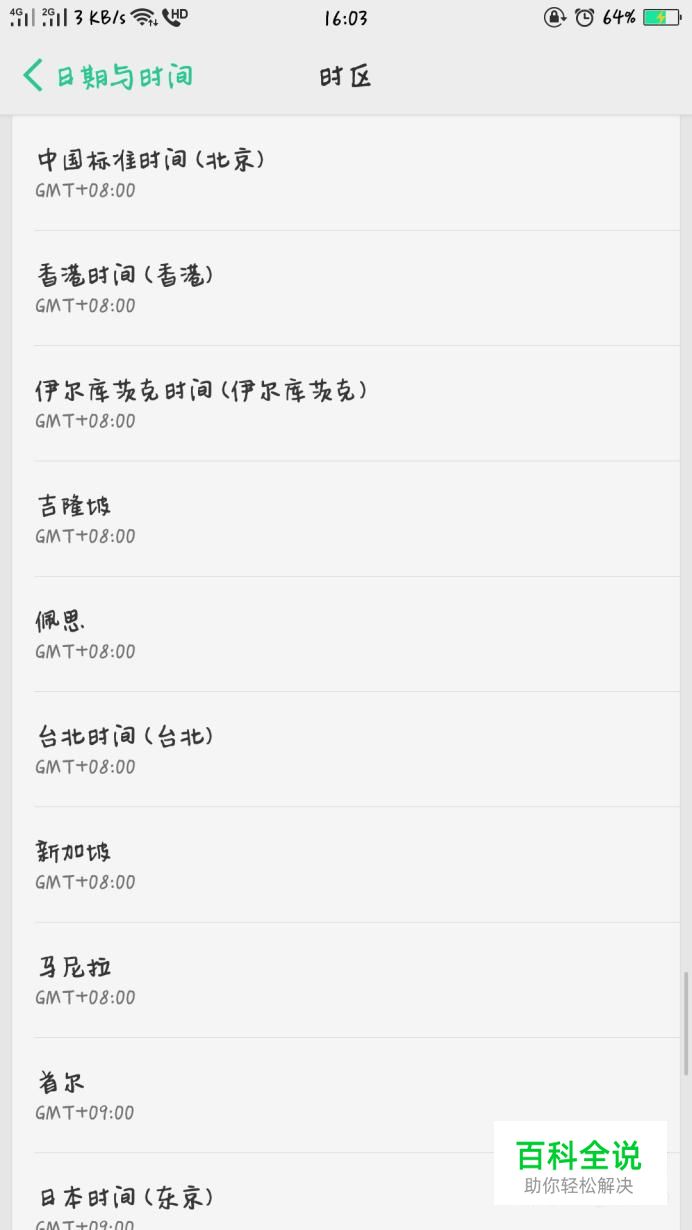692x1230 pixels.
Task: Pick 伊尔库茨克时间 as the time zone
Action: pos(345,403)
